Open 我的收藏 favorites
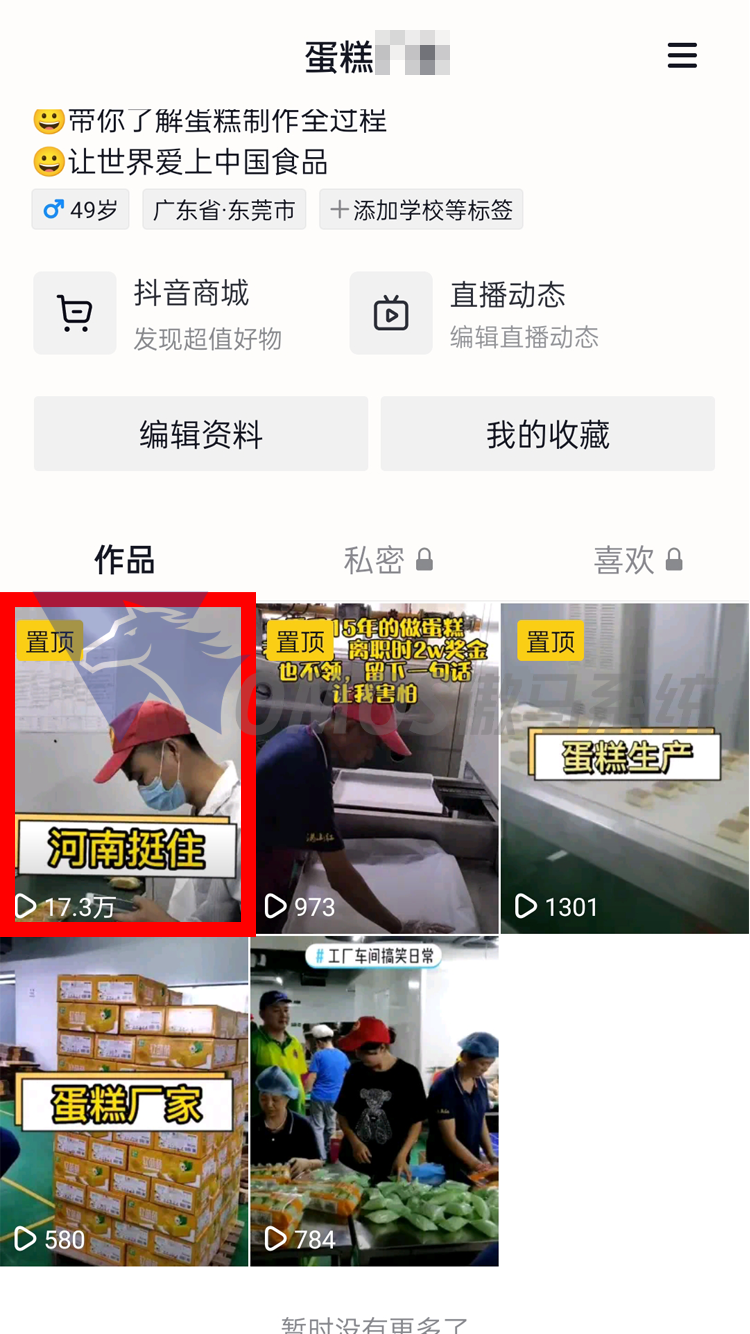The width and height of the screenshot is (750, 1334). 547,433
